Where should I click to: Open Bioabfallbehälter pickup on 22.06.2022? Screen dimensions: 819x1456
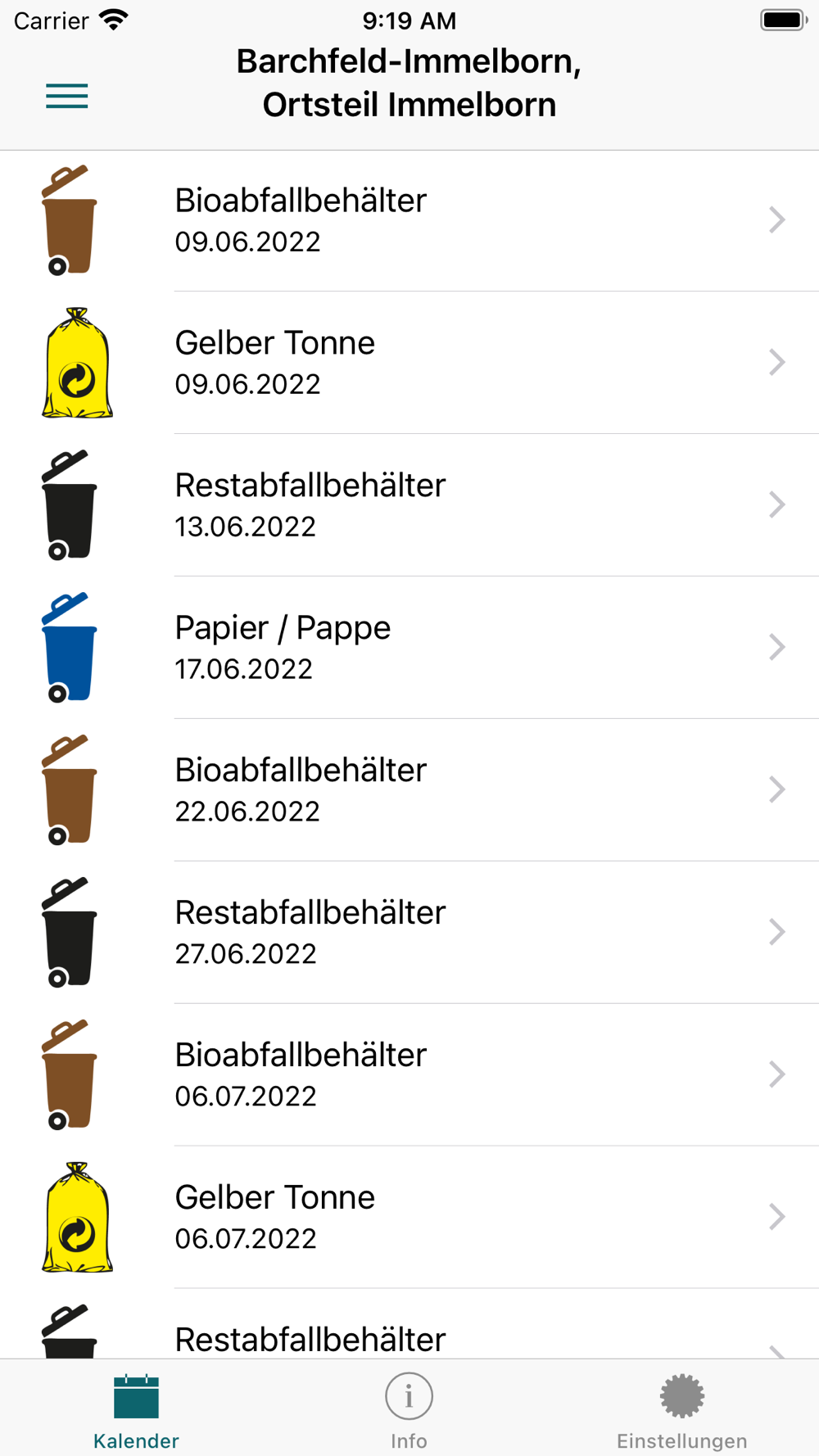coord(409,790)
